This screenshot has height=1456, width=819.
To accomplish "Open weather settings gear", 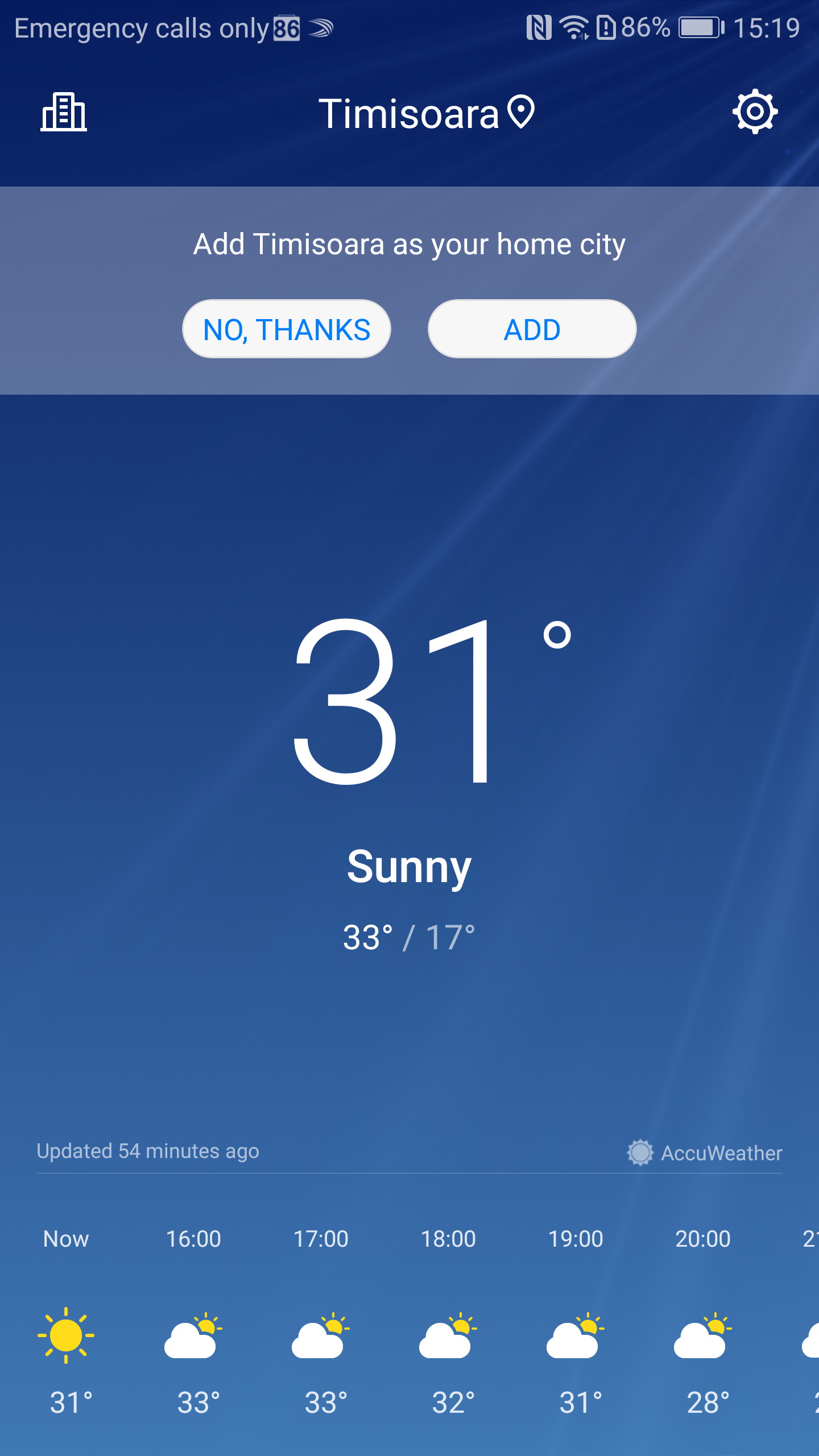I will coord(755,111).
